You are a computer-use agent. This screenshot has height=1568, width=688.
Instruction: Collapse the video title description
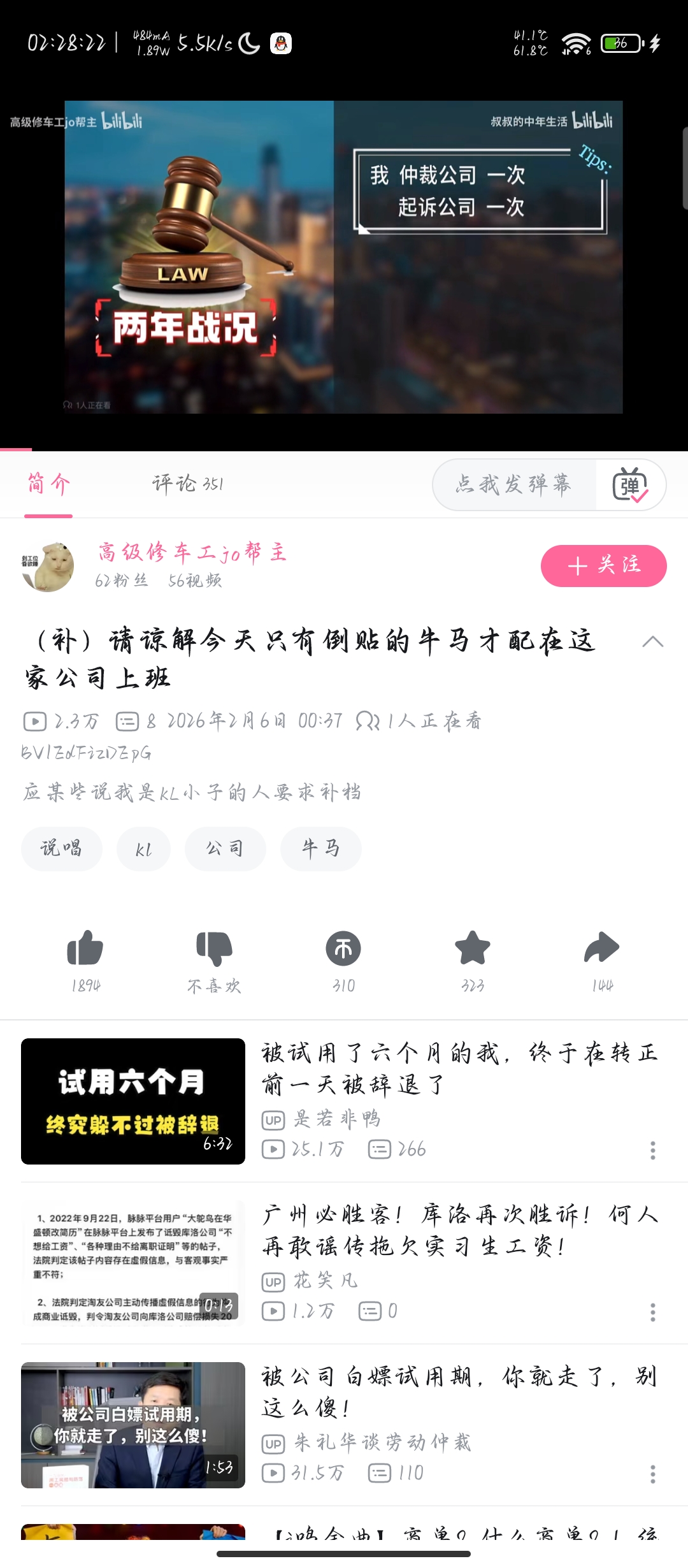(x=652, y=642)
